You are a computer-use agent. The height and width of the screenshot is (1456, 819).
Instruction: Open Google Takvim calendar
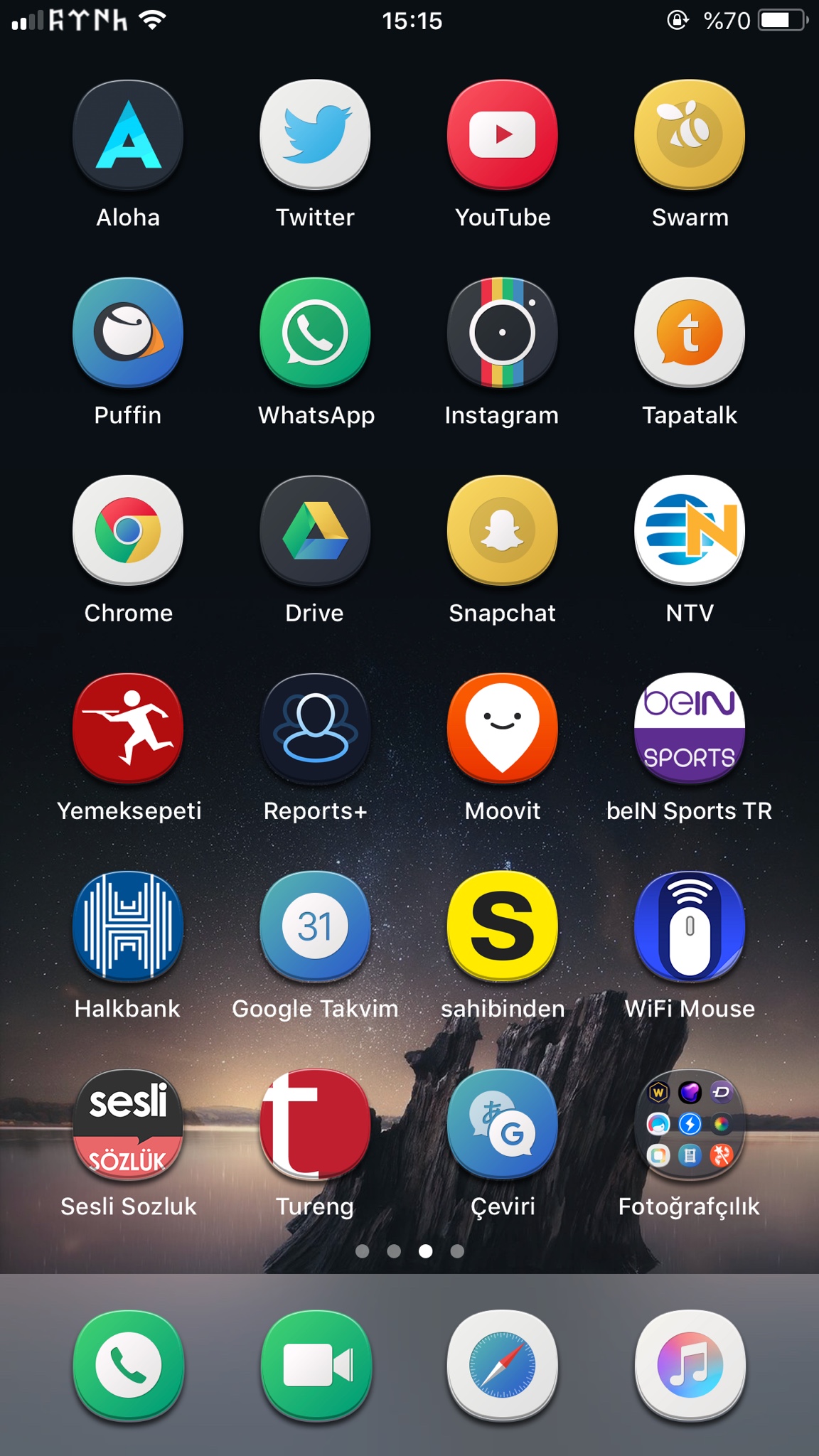tap(315, 926)
